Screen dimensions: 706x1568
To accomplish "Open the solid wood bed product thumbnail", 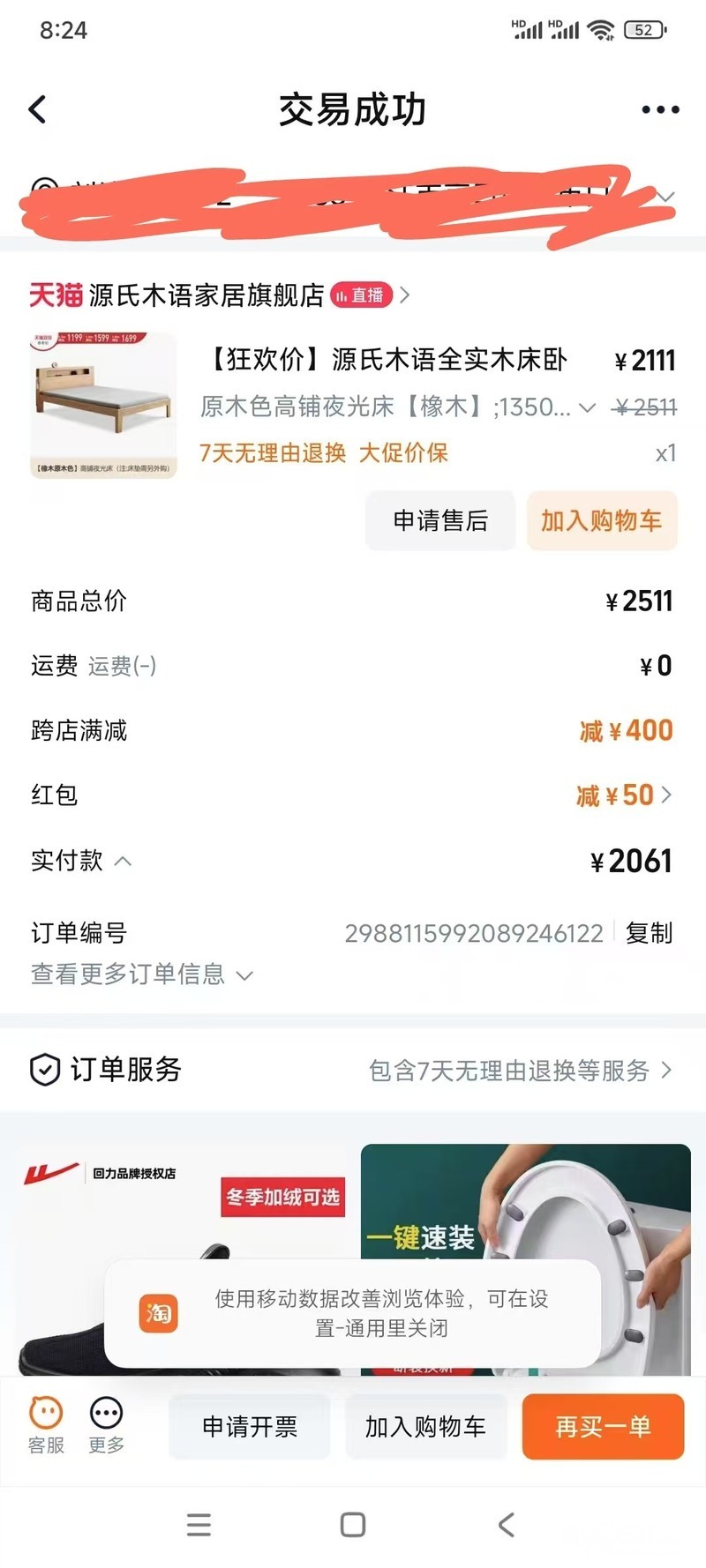I will click(x=103, y=405).
